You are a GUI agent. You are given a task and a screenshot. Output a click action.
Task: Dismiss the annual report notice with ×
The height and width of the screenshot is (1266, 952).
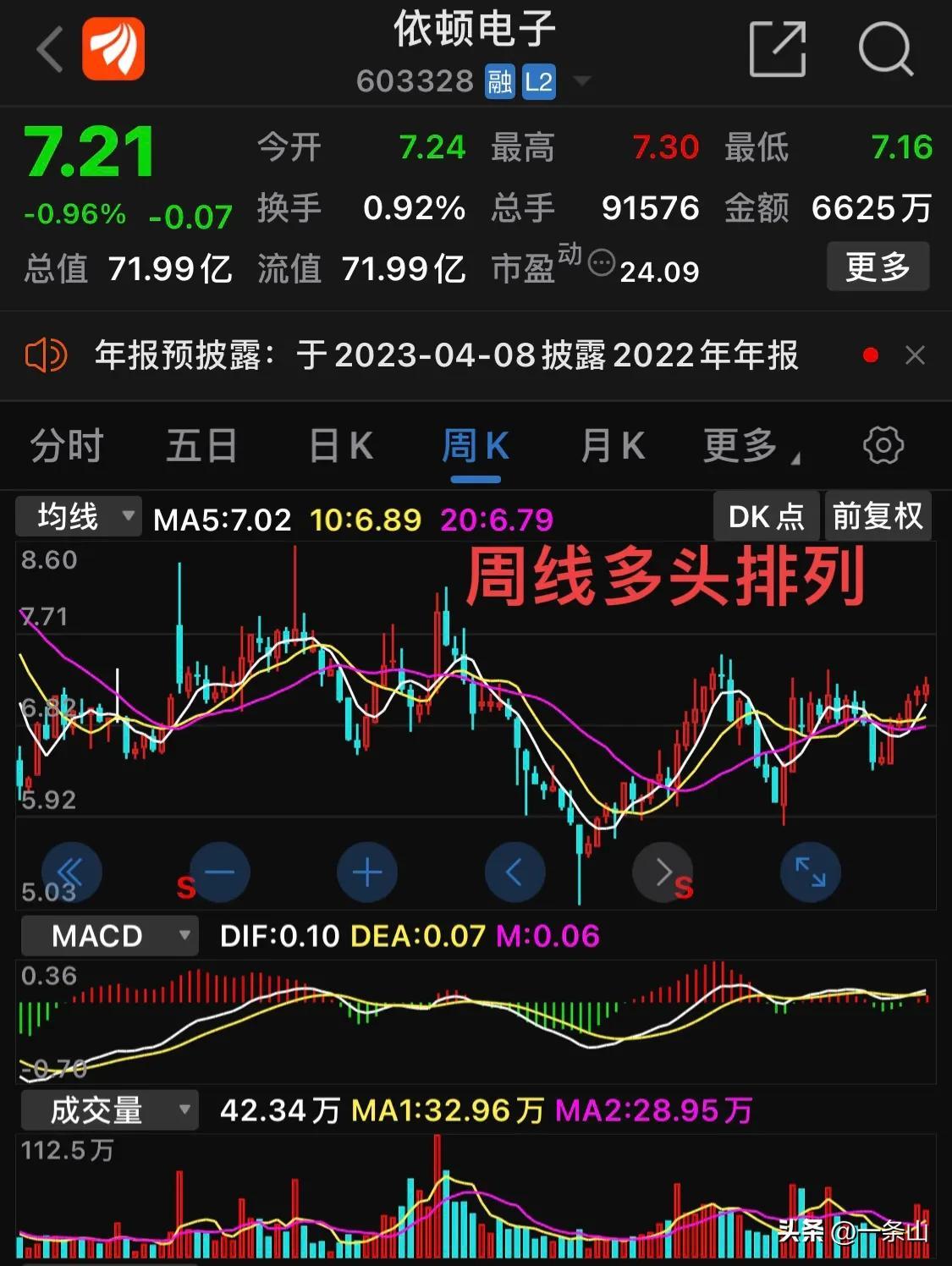tap(916, 355)
